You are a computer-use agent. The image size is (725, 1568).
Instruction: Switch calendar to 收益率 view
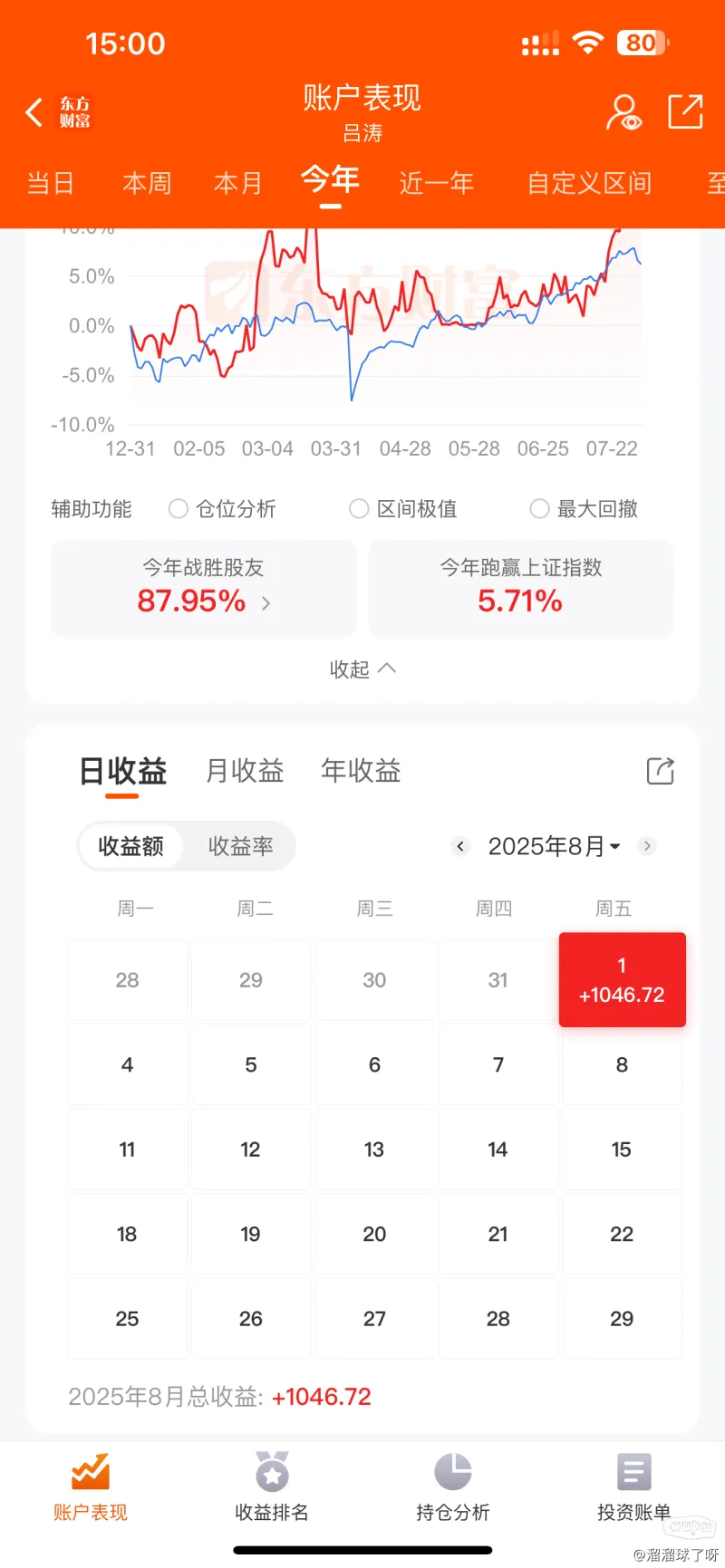click(x=240, y=846)
